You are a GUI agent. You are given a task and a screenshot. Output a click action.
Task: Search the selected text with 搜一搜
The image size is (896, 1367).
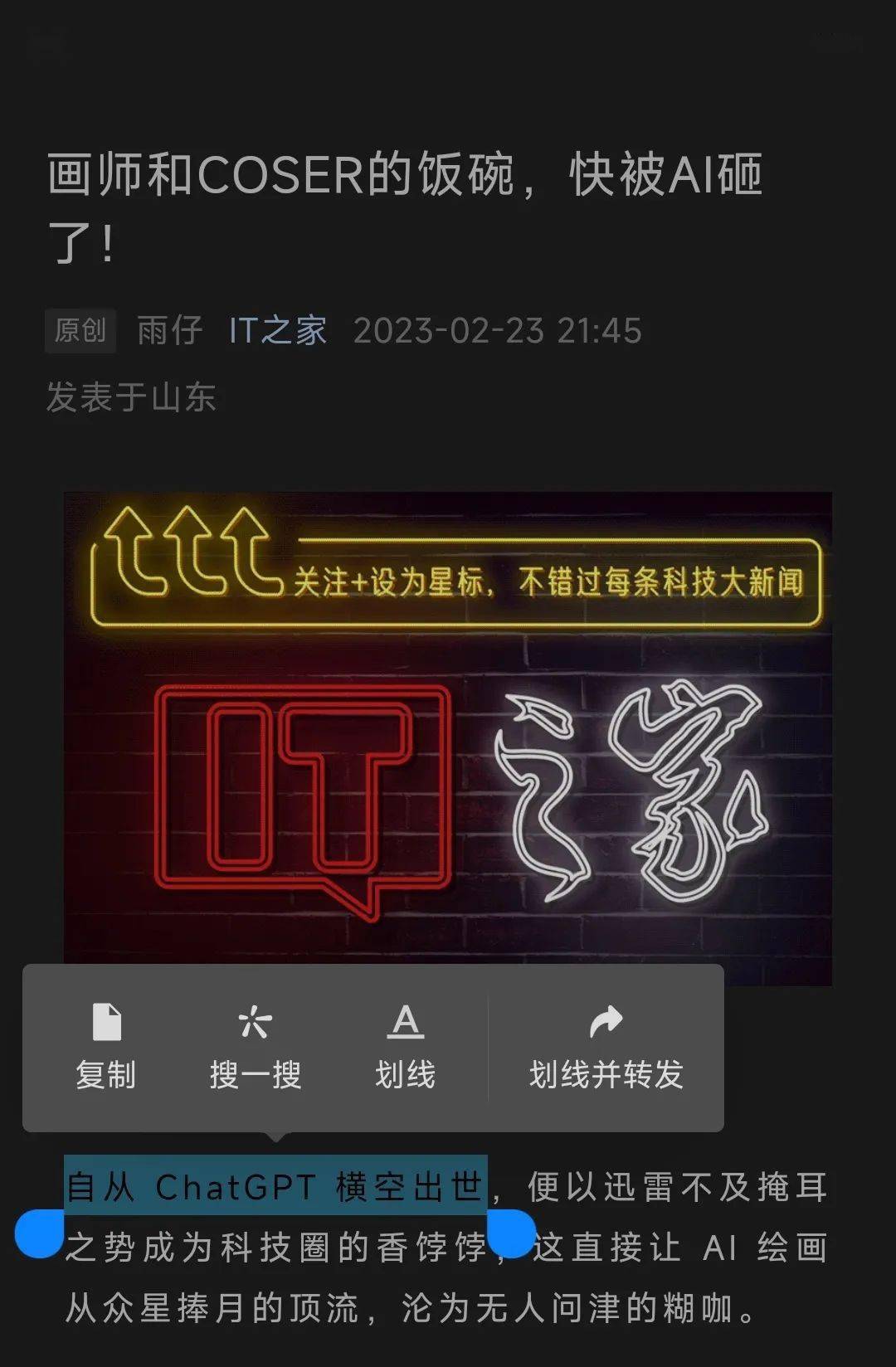click(x=255, y=1047)
